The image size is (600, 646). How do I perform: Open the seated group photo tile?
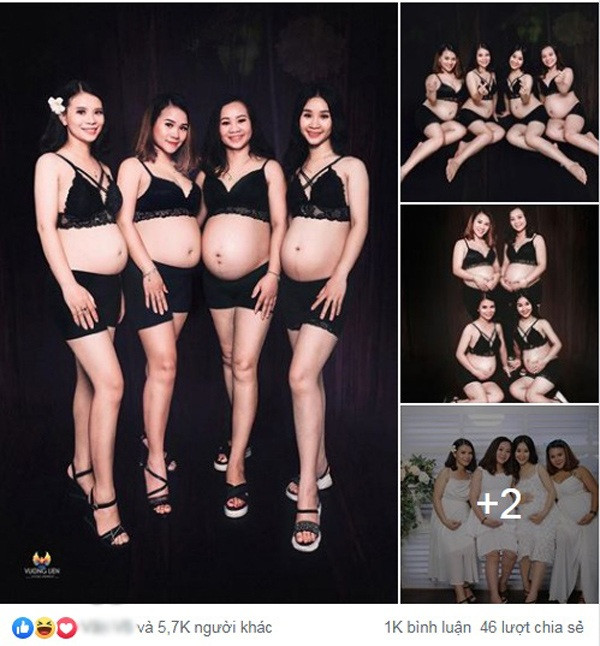497,100
